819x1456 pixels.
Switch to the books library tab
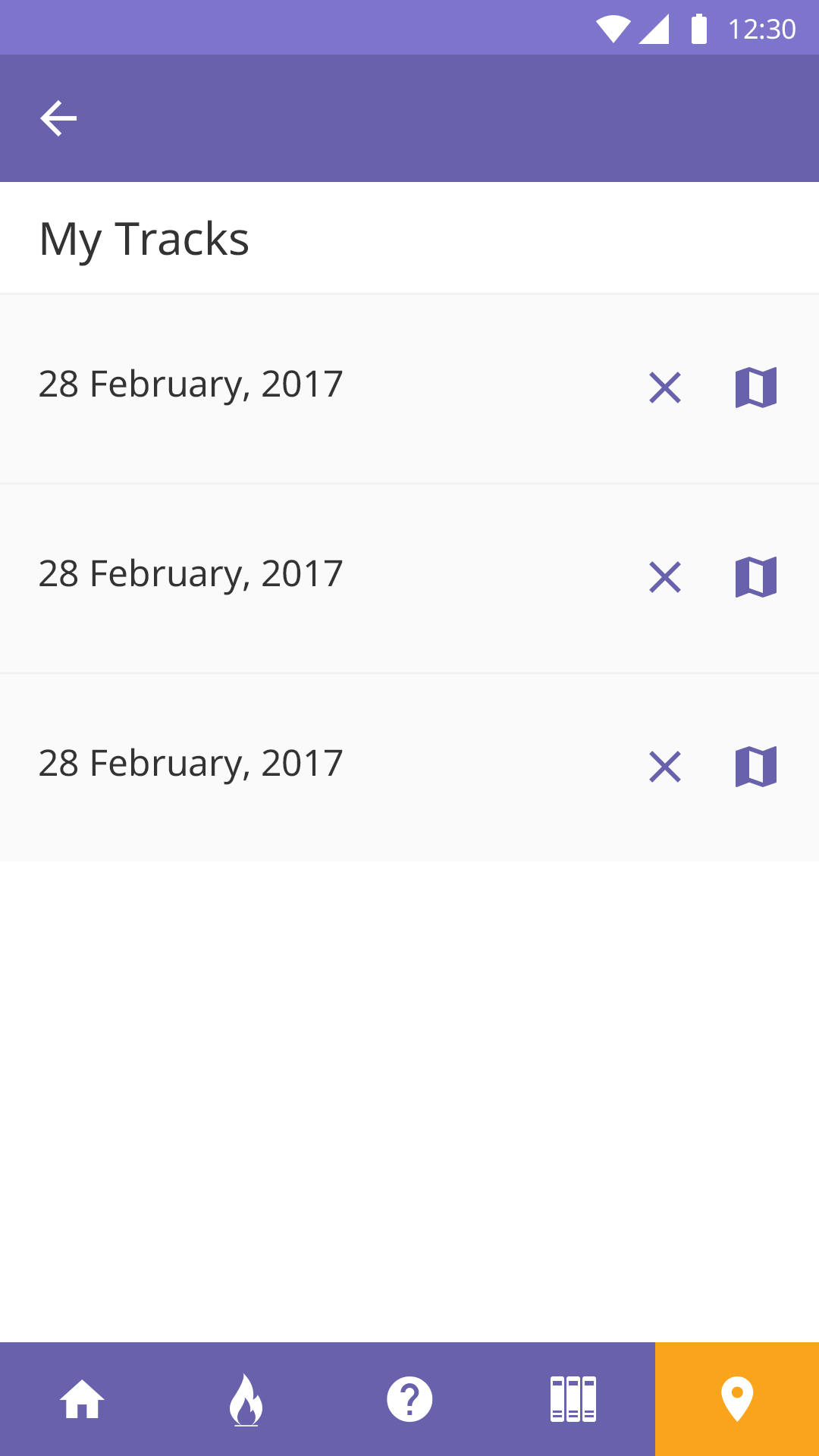573,1399
